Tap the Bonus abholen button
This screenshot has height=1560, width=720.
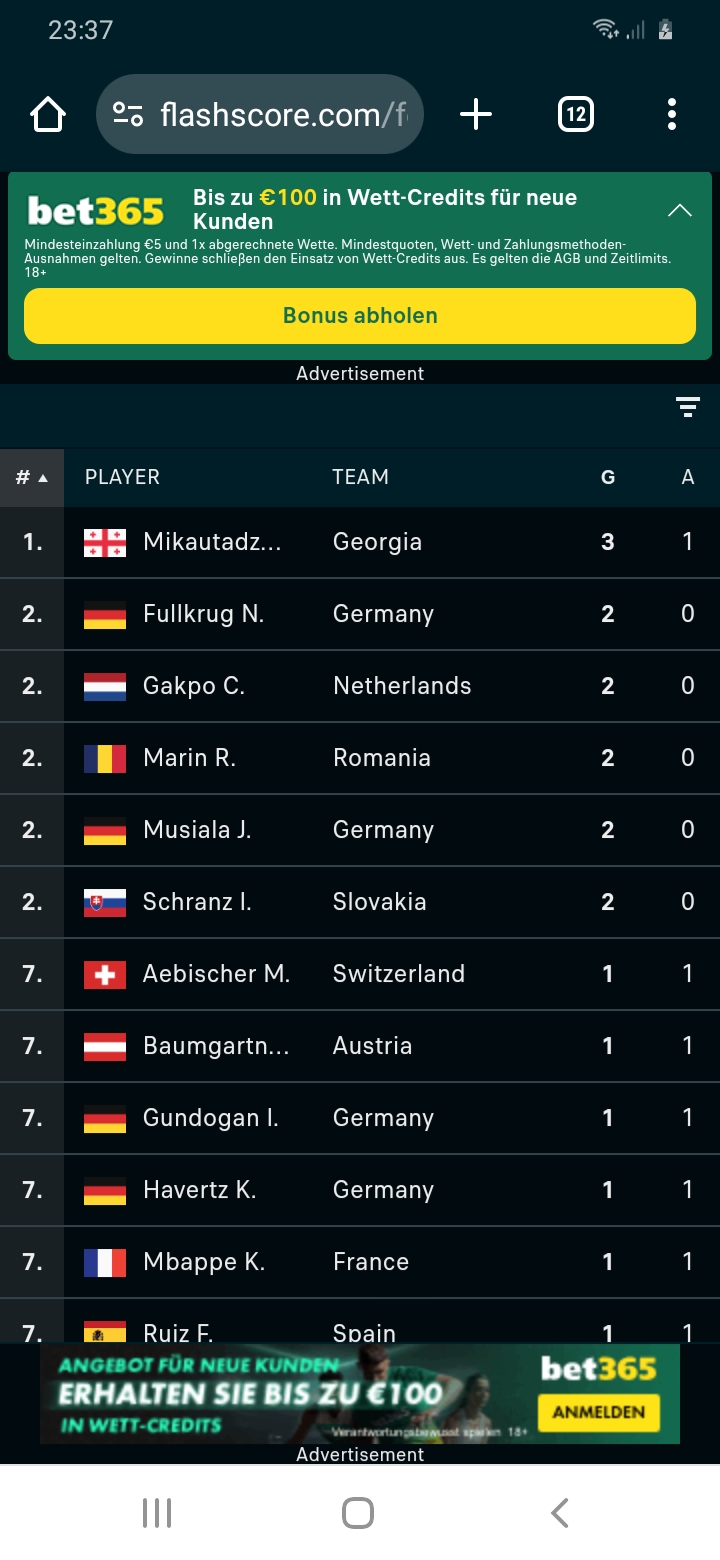point(360,316)
